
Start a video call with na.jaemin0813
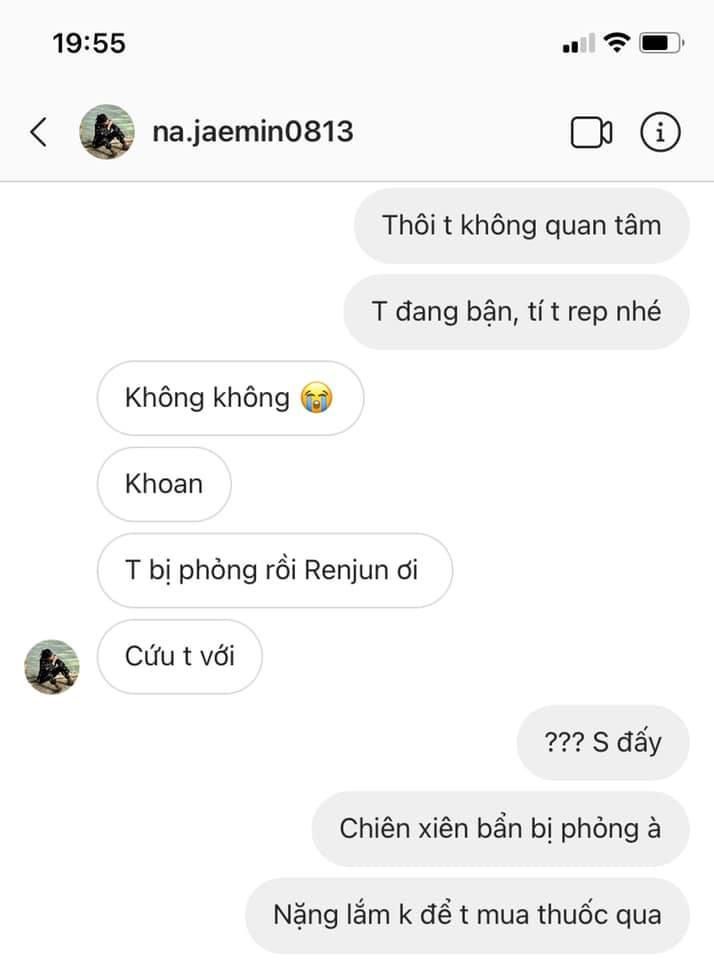coord(591,132)
